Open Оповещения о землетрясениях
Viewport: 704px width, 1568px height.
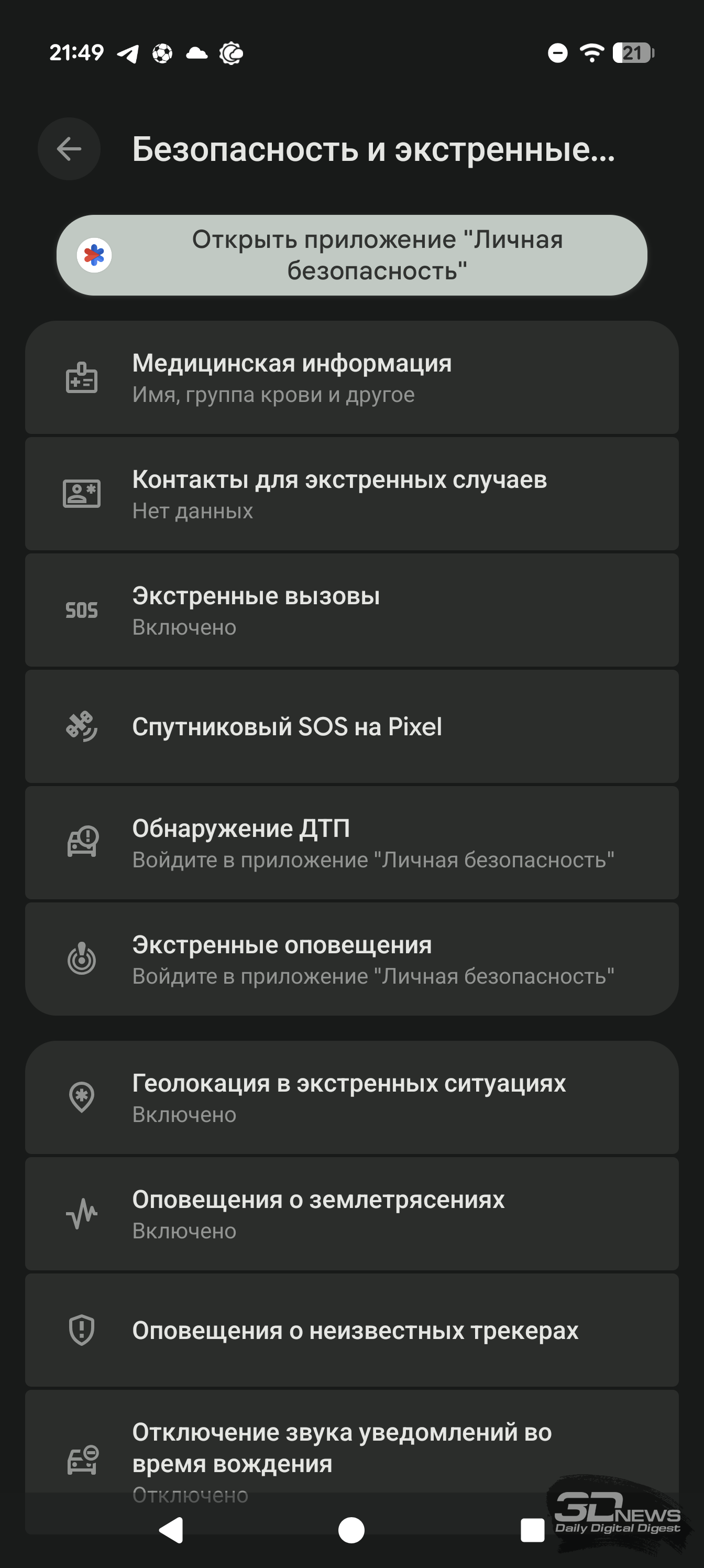(x=351, y=1214)
